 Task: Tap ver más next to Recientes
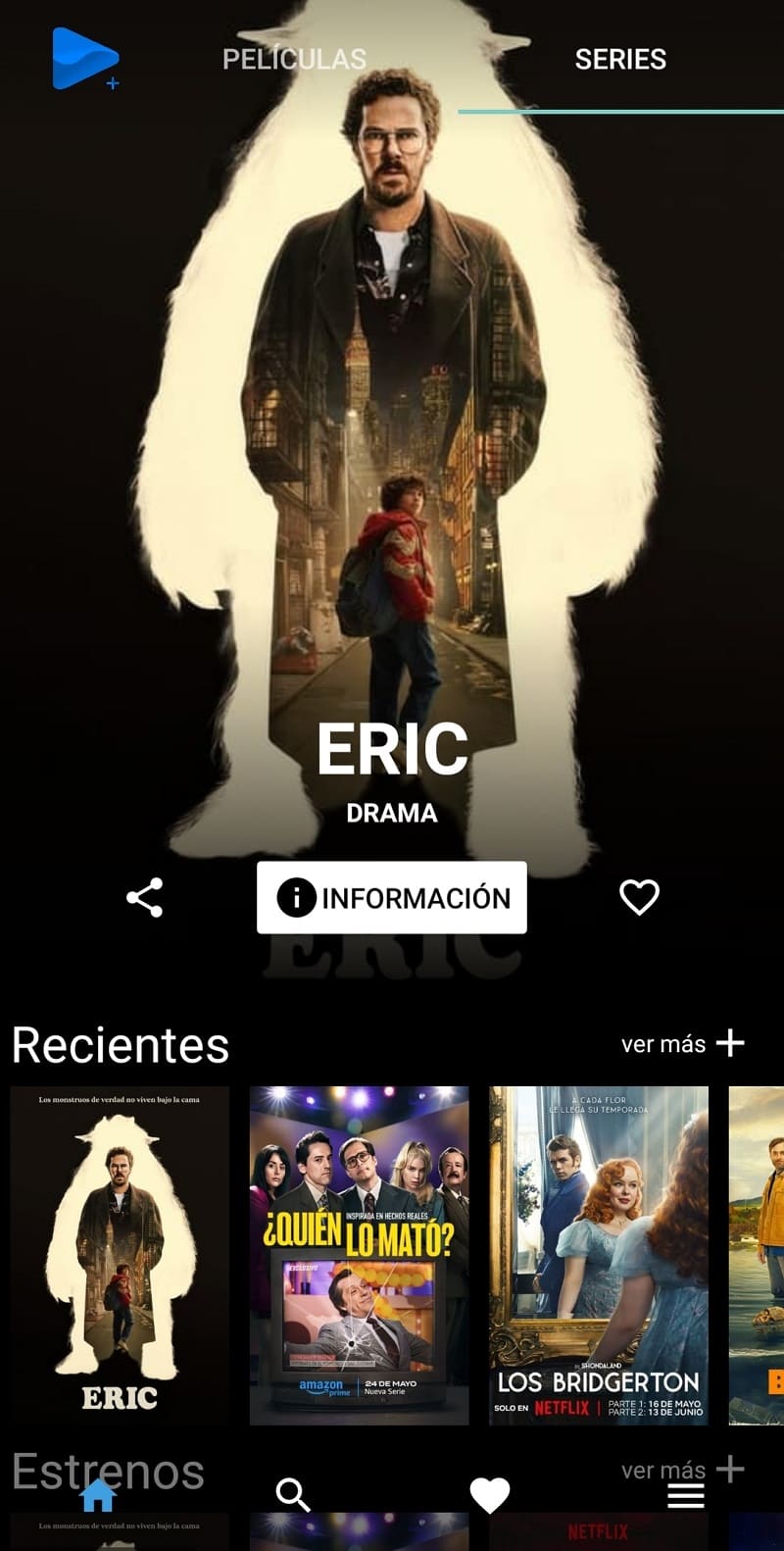point(683,1044)
